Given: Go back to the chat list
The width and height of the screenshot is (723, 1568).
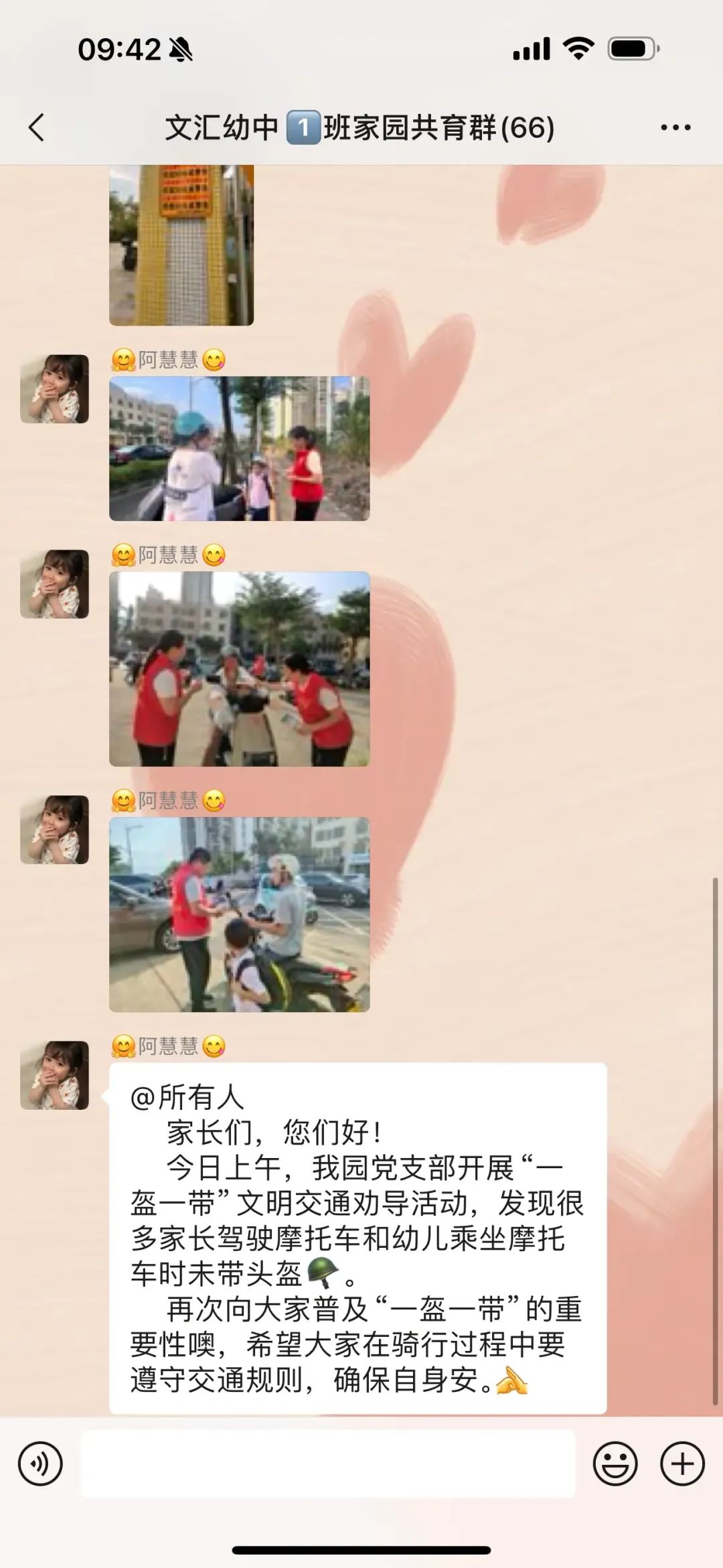Looking at the screenshot, I should pos(37,127).
